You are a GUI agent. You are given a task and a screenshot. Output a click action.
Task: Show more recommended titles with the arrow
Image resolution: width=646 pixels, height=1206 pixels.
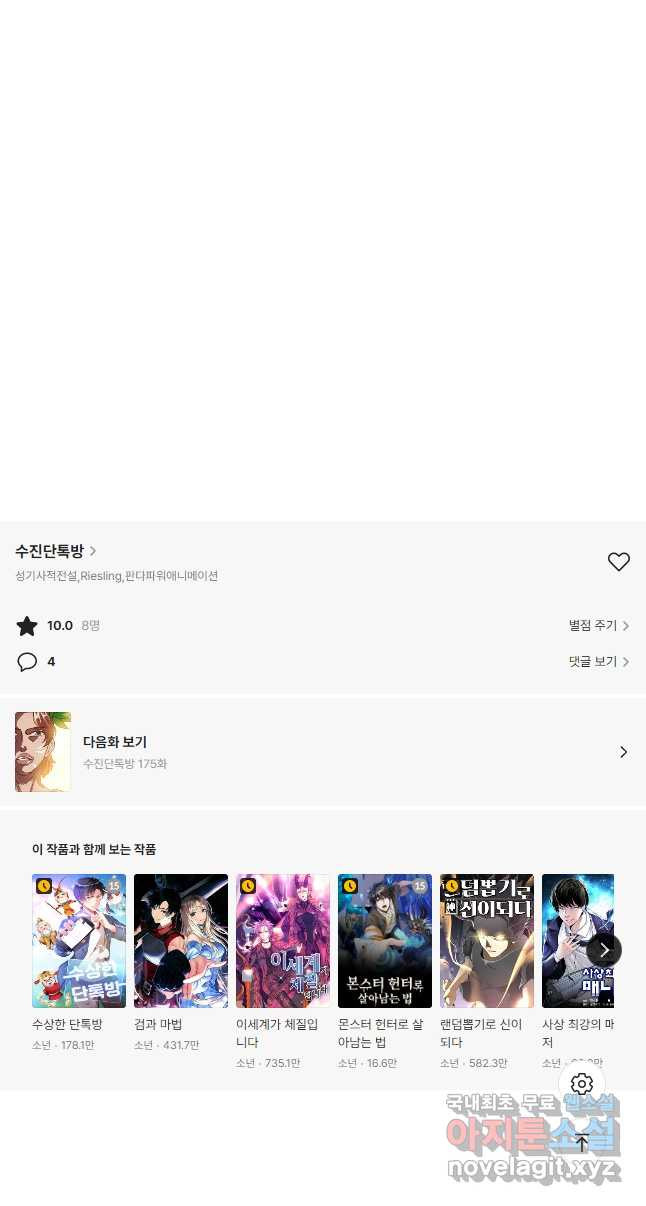(x=604, y=950)
